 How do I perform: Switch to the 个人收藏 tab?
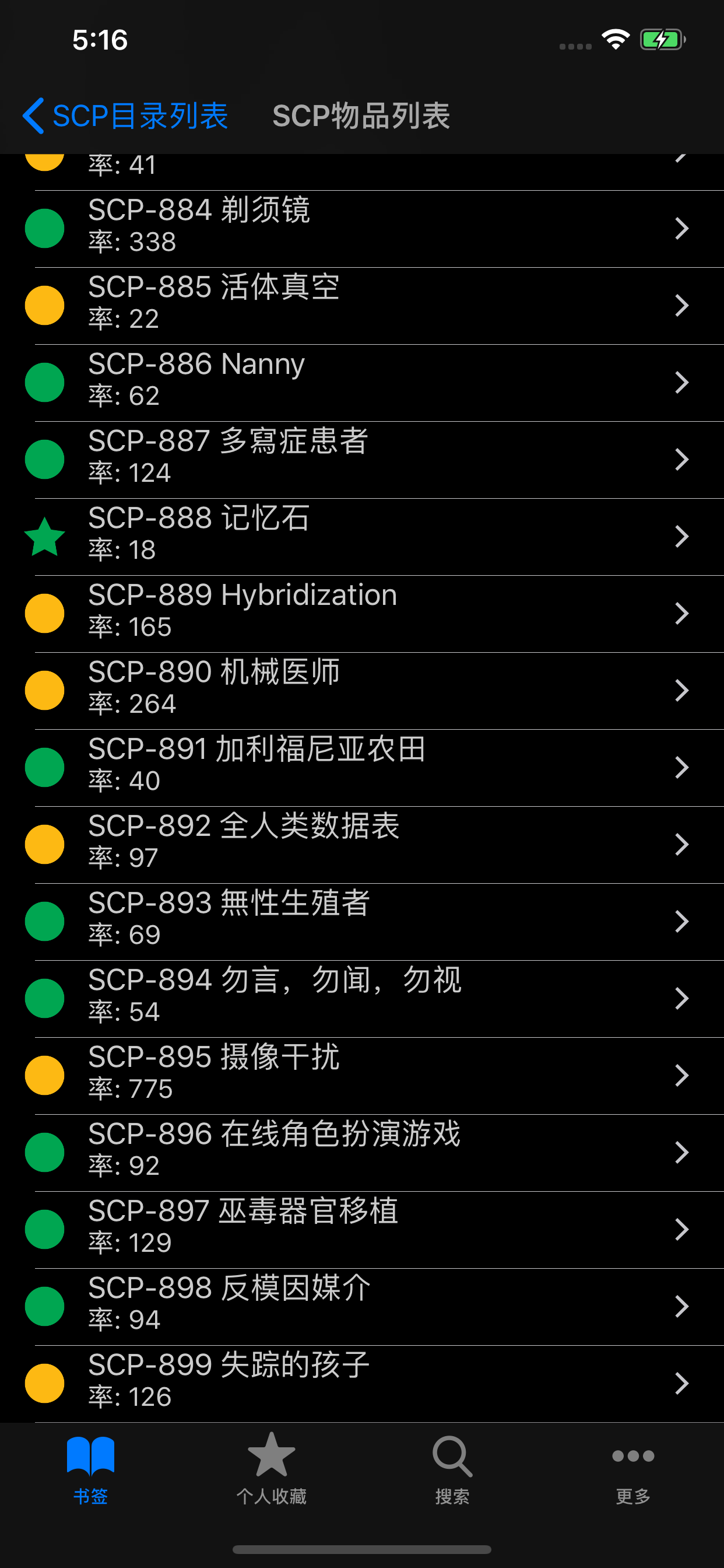point(271,1468)
